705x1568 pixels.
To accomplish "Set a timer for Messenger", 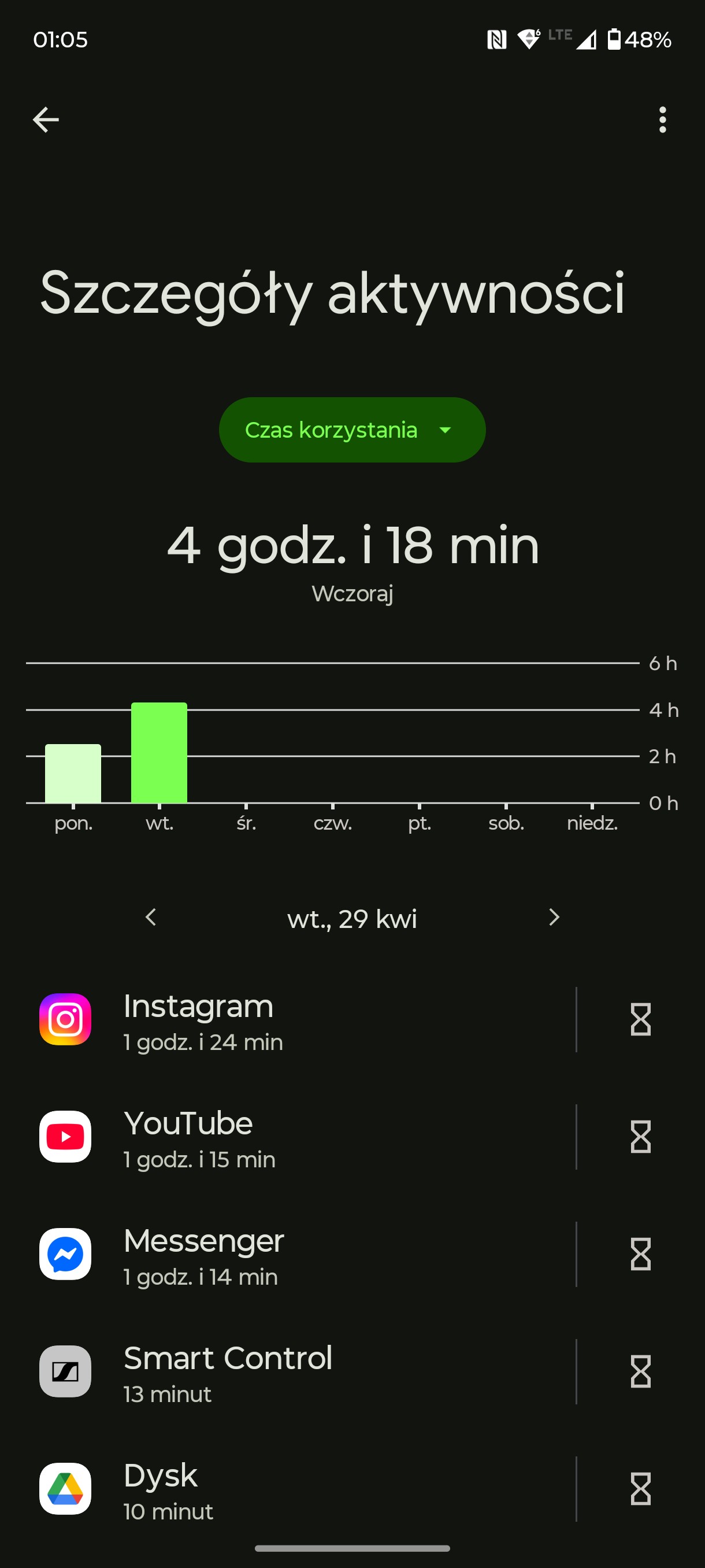I will [640, 1254].
